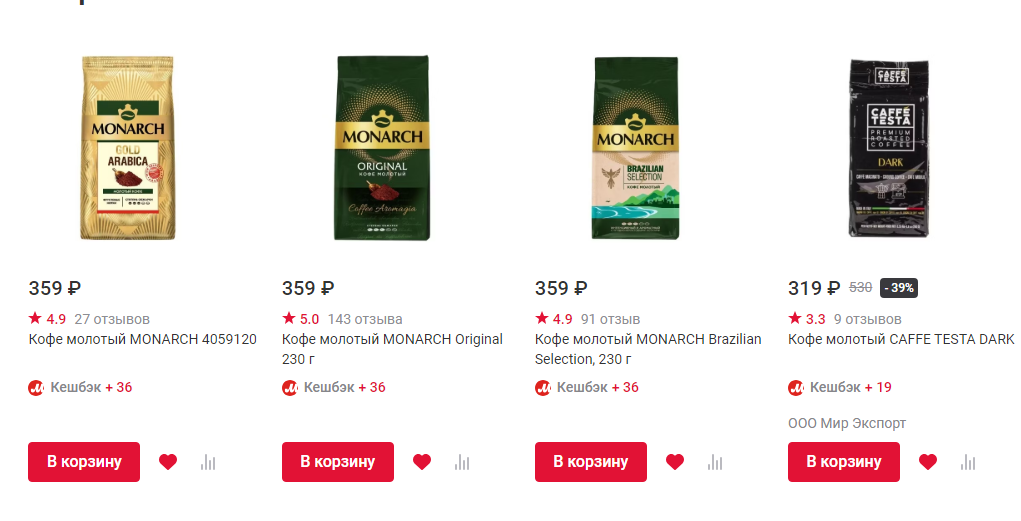Screen dimensions: 1021x521
Task: Favorite the MONARCH 4059120 coffee
Action: [168, 462]
